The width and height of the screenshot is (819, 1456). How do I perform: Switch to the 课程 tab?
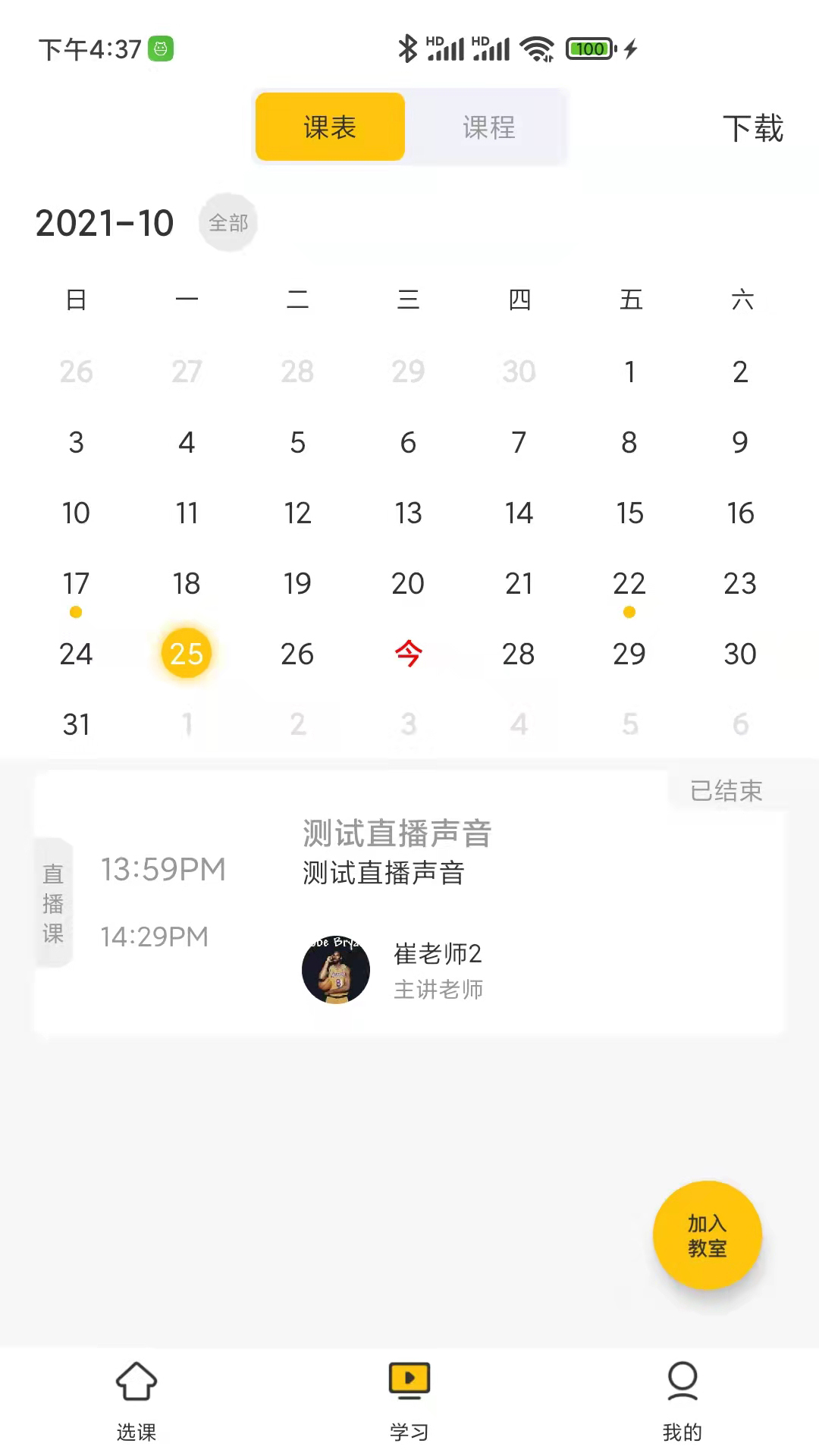488,127
